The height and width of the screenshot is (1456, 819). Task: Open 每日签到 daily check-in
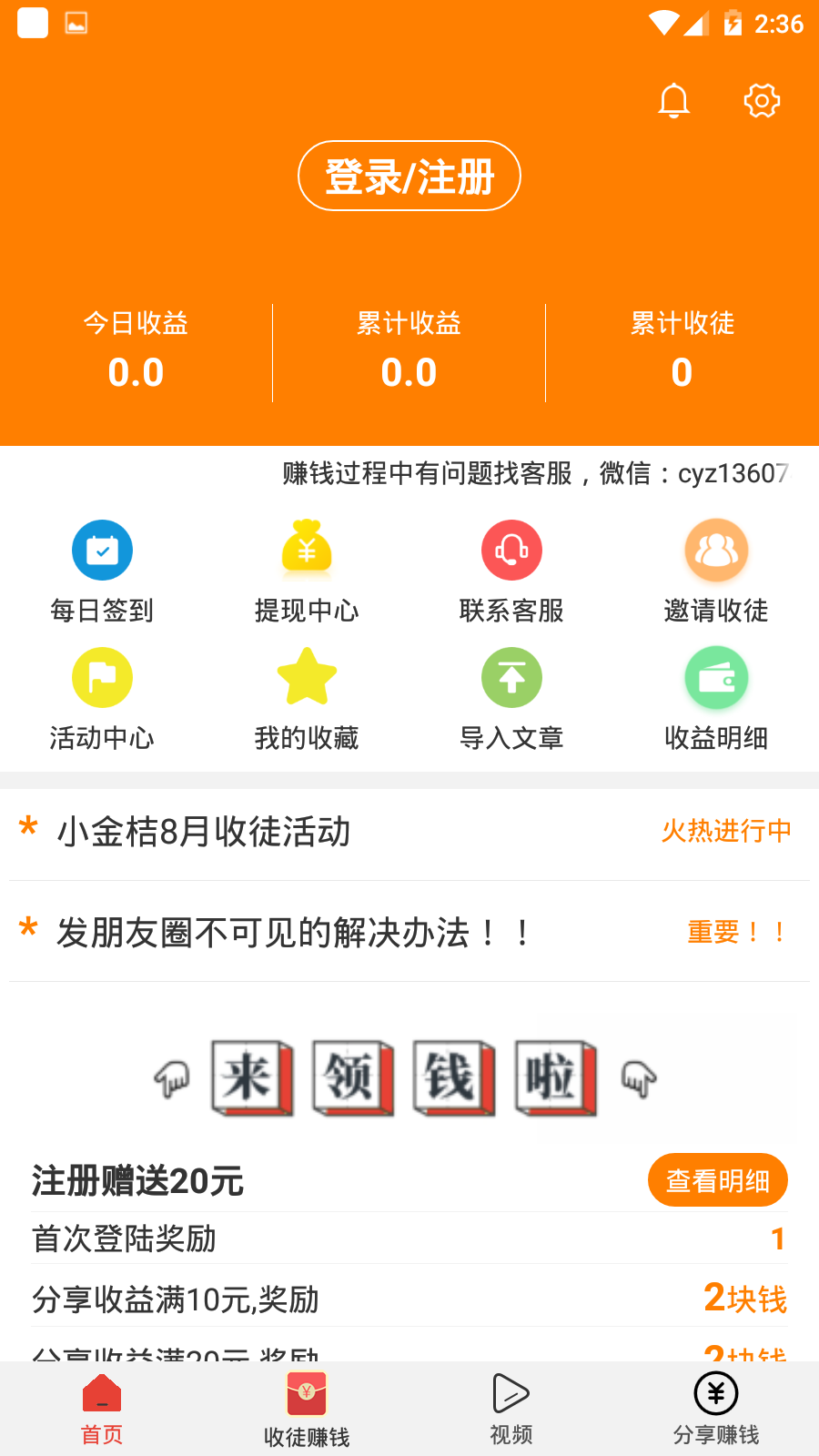tap(102, 571)
